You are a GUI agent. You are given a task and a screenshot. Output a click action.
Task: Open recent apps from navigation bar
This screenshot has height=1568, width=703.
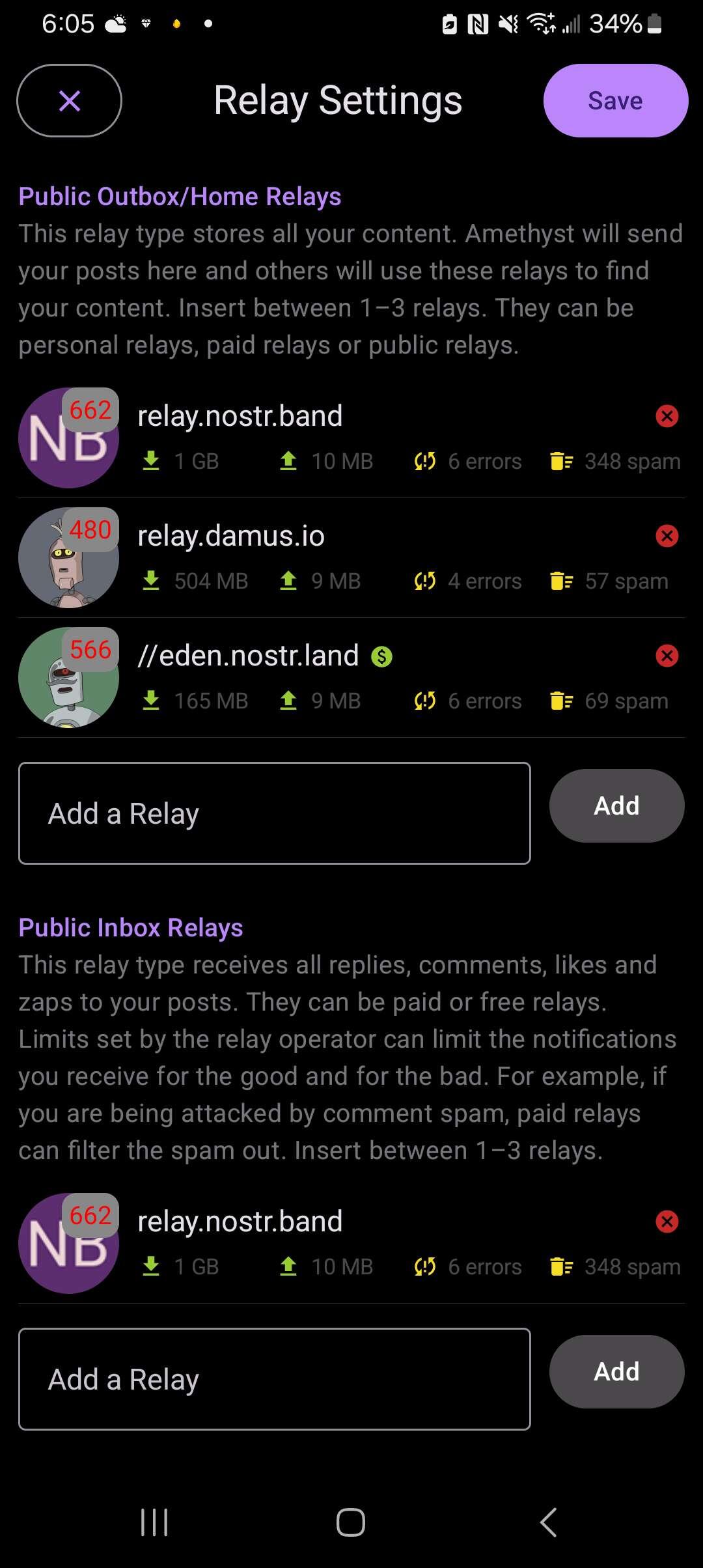[154, 1522]
